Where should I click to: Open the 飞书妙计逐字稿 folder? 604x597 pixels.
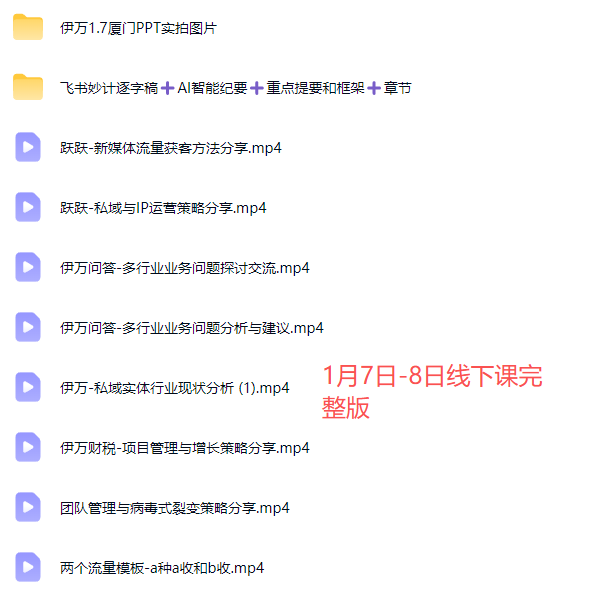pyautogui.click(x=235, y=88)
